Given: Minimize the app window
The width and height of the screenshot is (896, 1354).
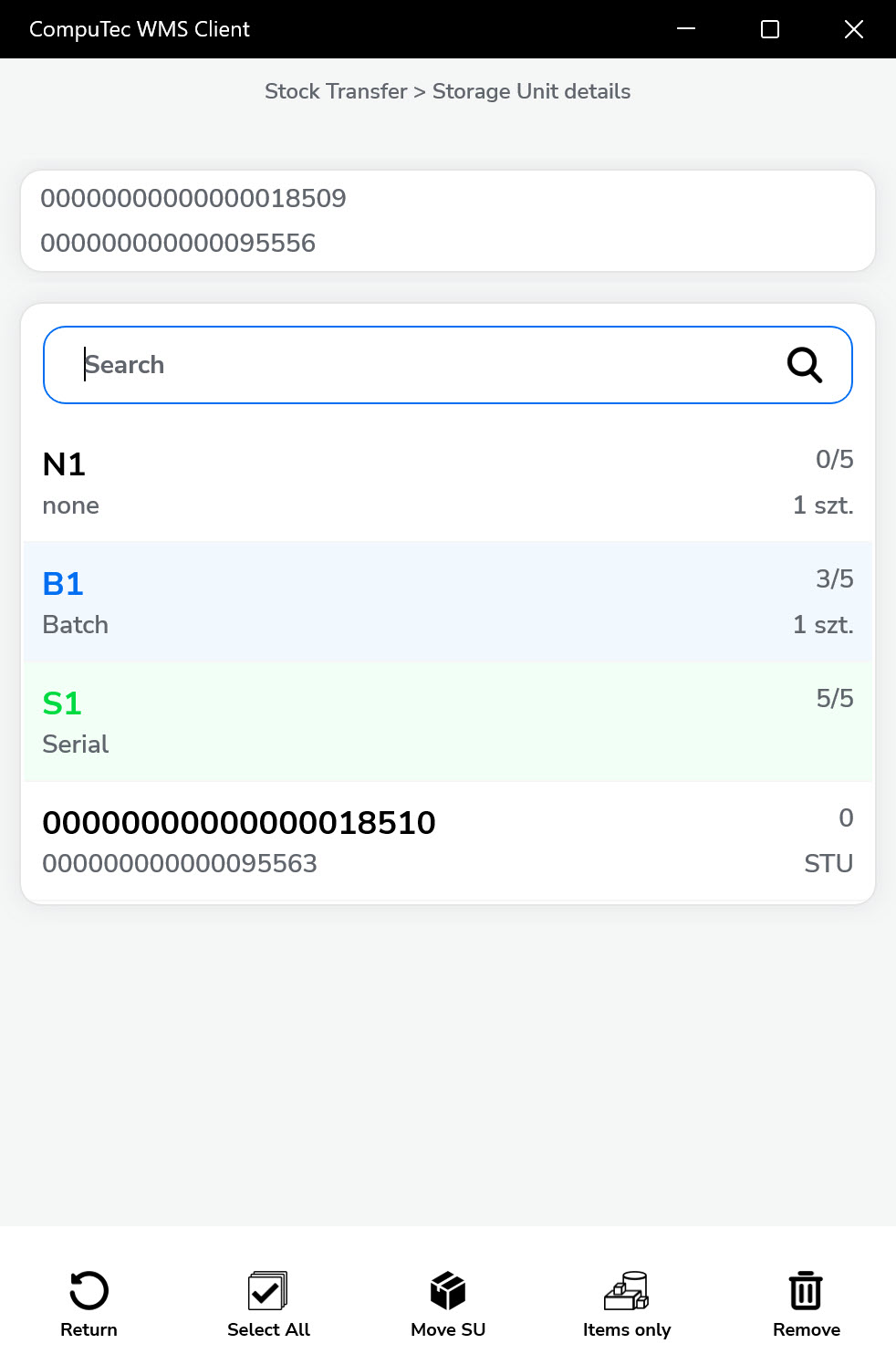Looking at the screenshot, I should pos(686,29).
